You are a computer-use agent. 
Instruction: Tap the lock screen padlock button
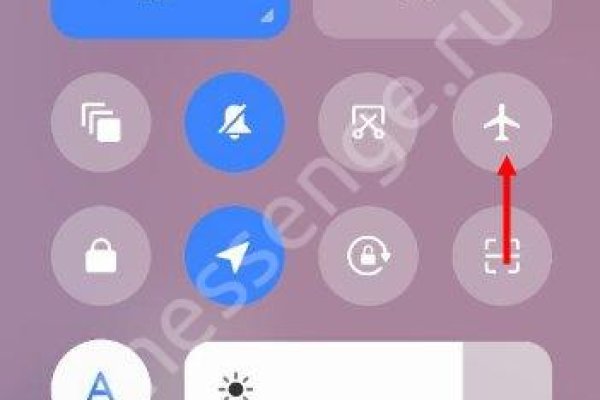point(101,258)
